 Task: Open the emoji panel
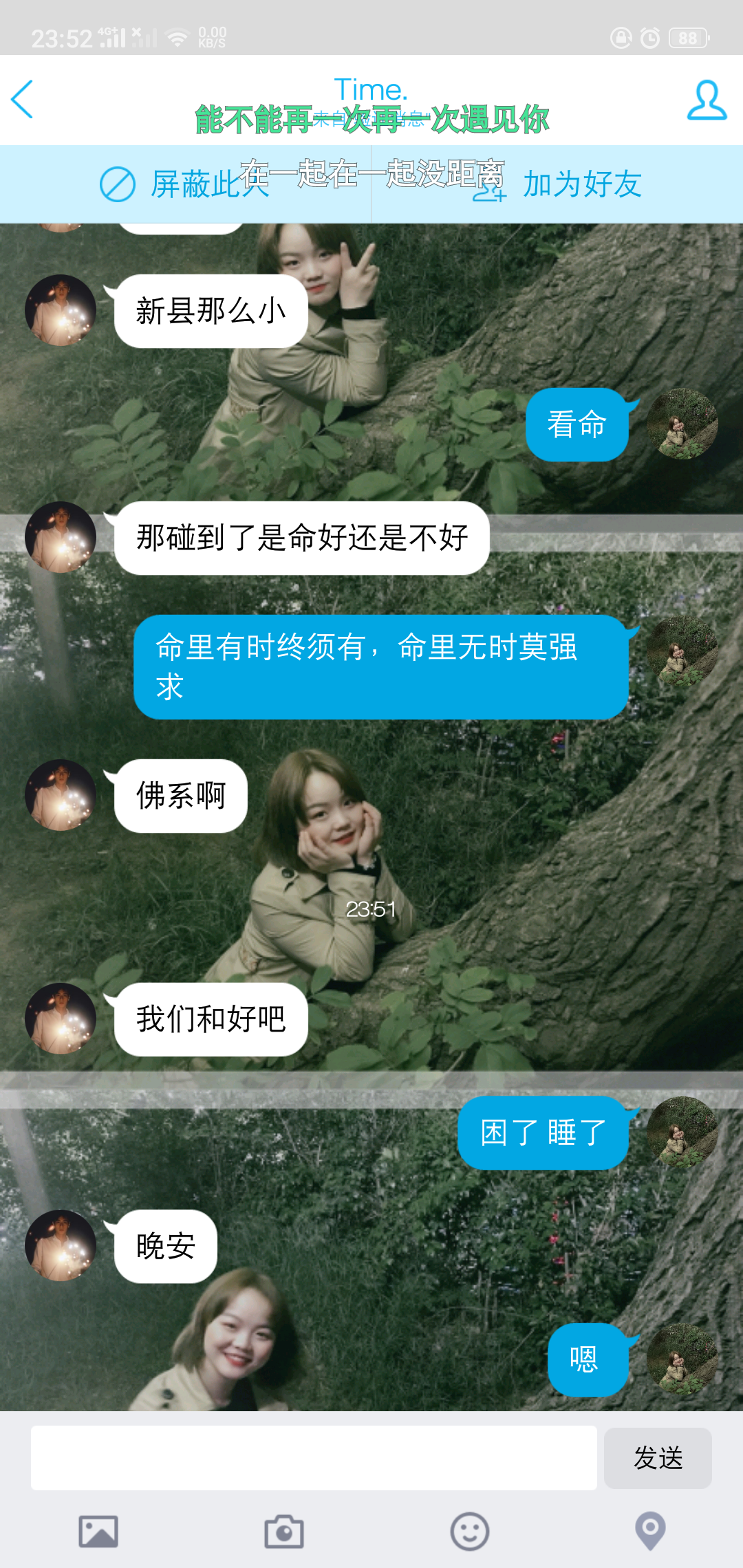[470, 1532]
